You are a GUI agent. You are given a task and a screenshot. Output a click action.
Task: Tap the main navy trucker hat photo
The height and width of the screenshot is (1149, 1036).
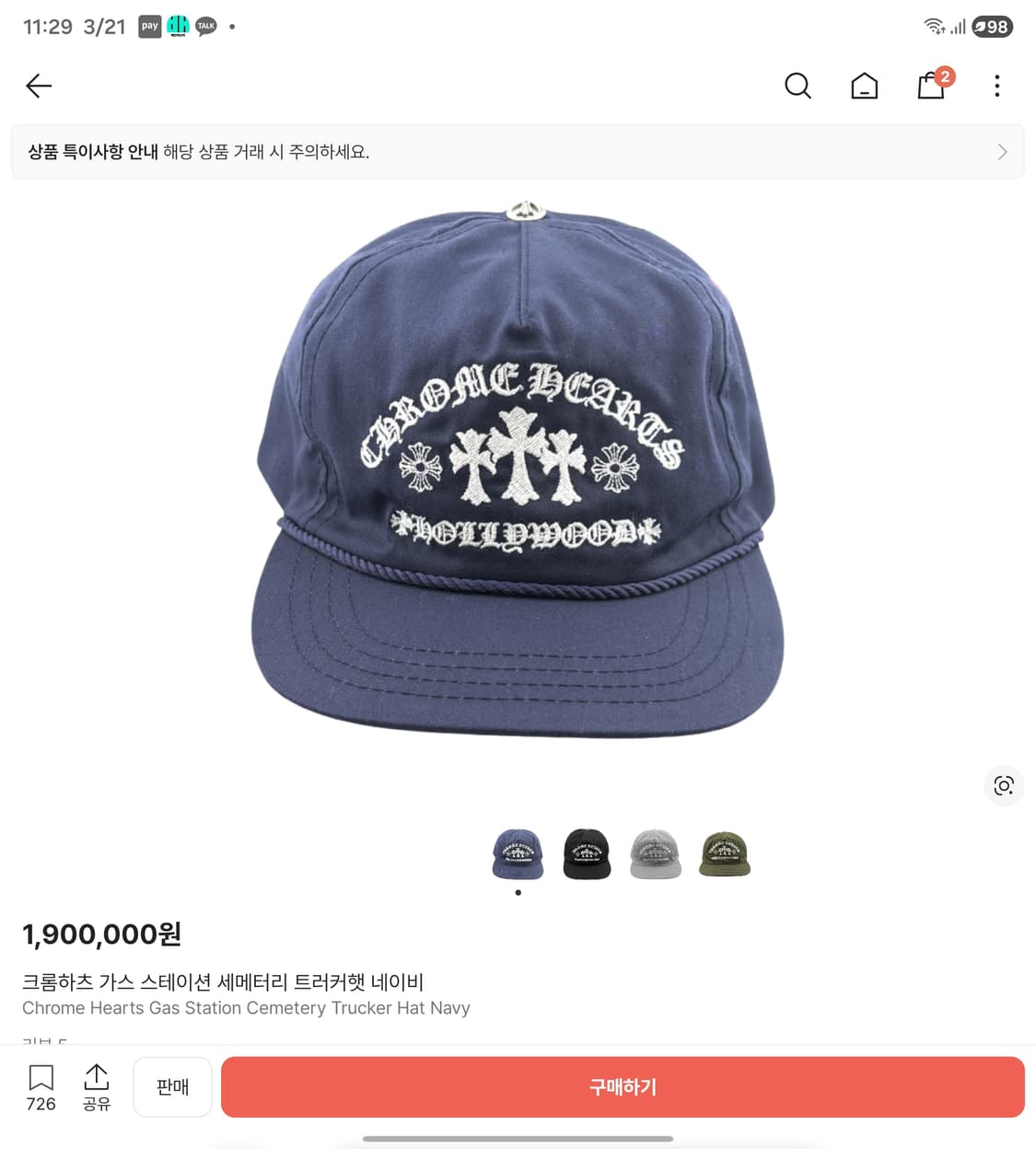pyautogui.click(x=518, y=479)
